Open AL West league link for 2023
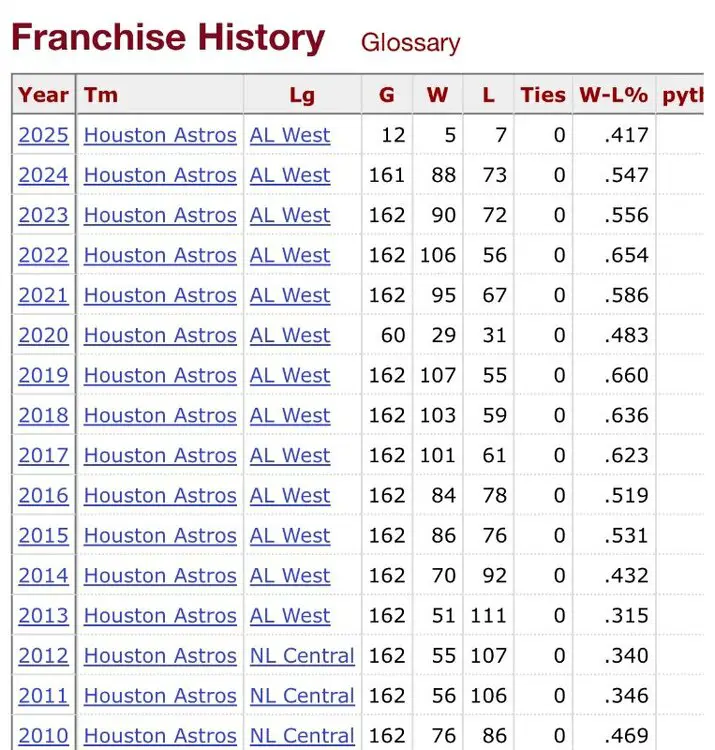The width and height of the screenshot is (715, 750). click(x=290, y=215)
